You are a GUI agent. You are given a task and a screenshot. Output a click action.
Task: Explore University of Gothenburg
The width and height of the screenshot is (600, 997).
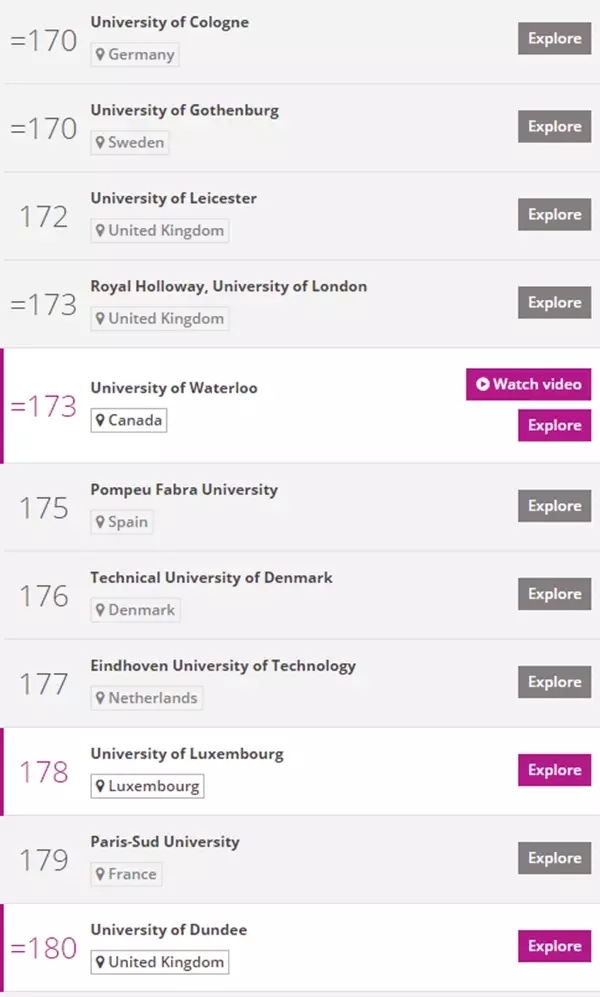[554, 127]
